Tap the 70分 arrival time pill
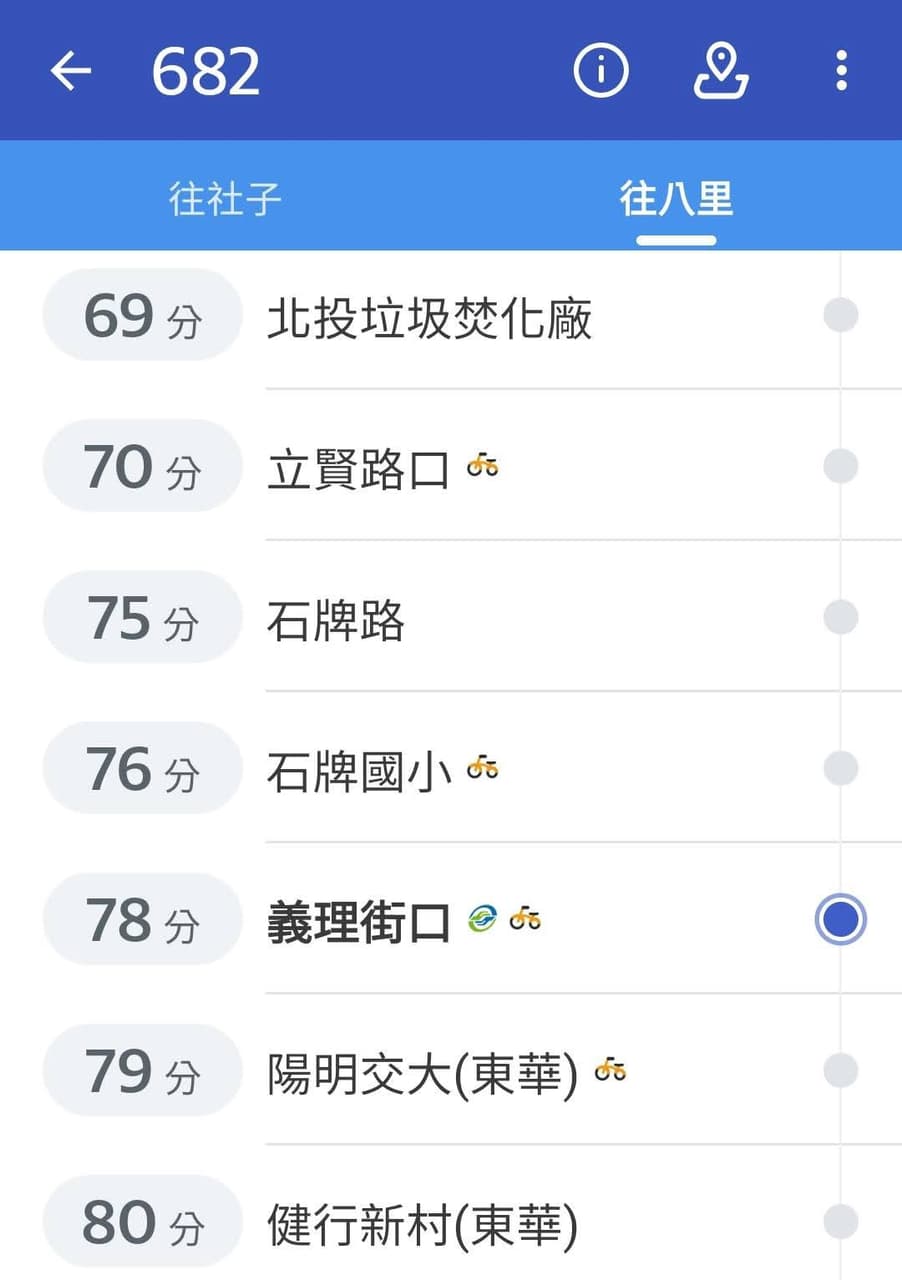 pos(141,465)
